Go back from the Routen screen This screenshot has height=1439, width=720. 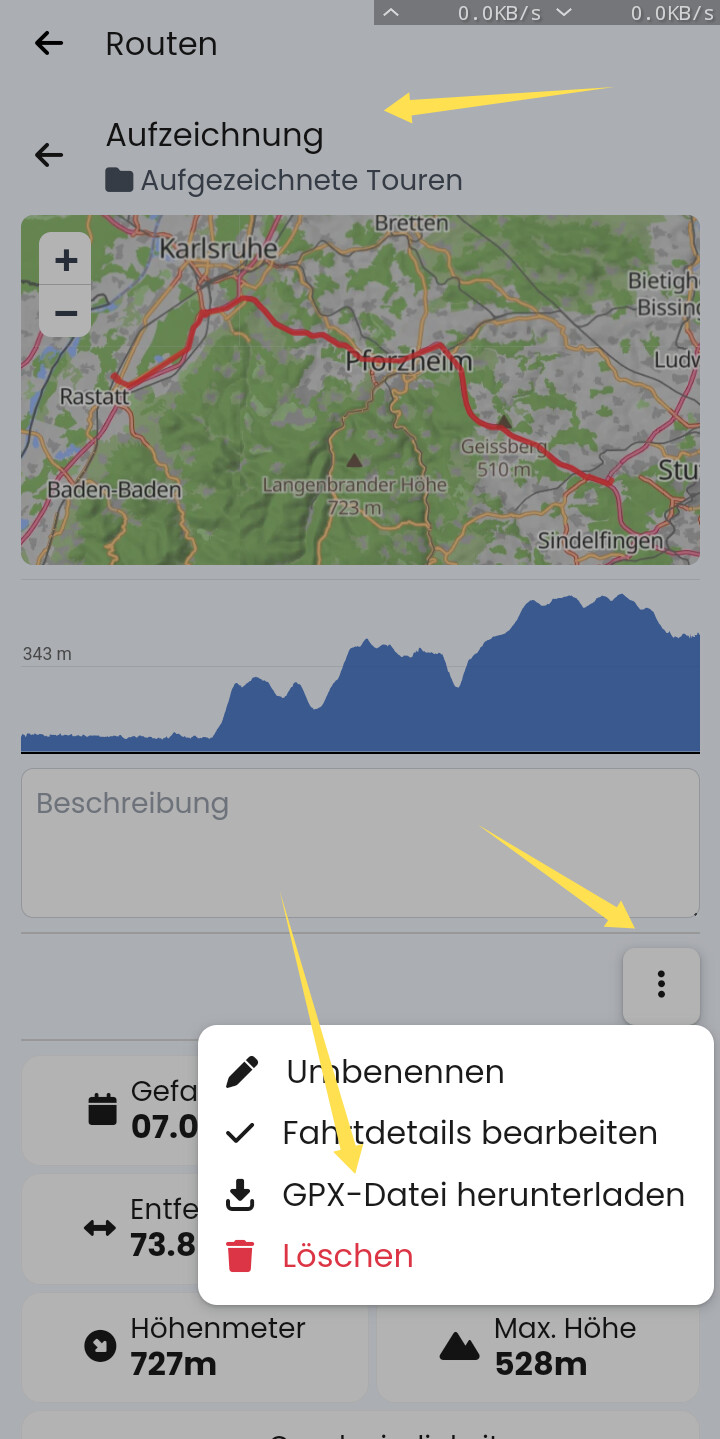48,43
